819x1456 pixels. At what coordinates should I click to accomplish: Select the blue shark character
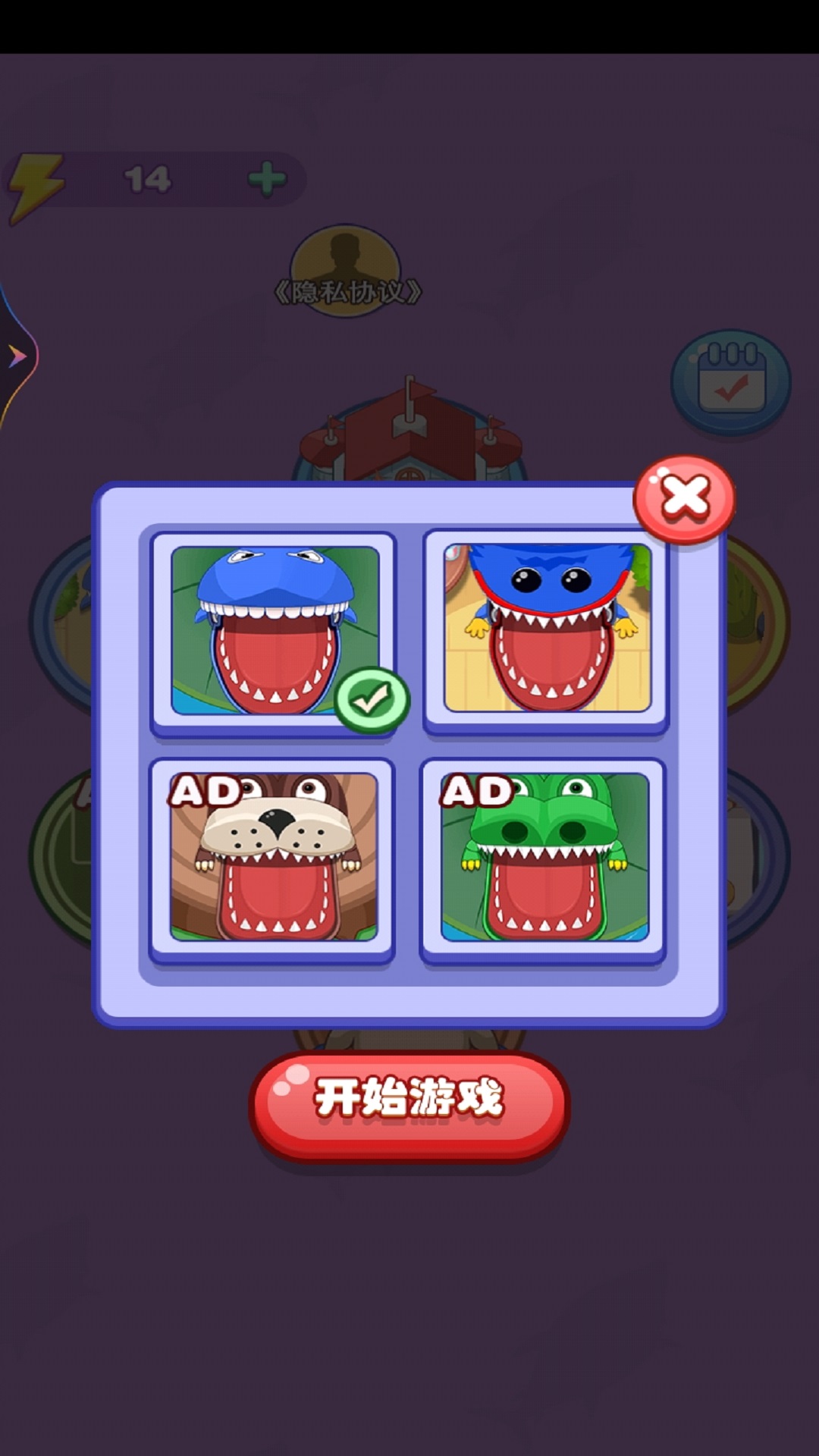[274, 630]
